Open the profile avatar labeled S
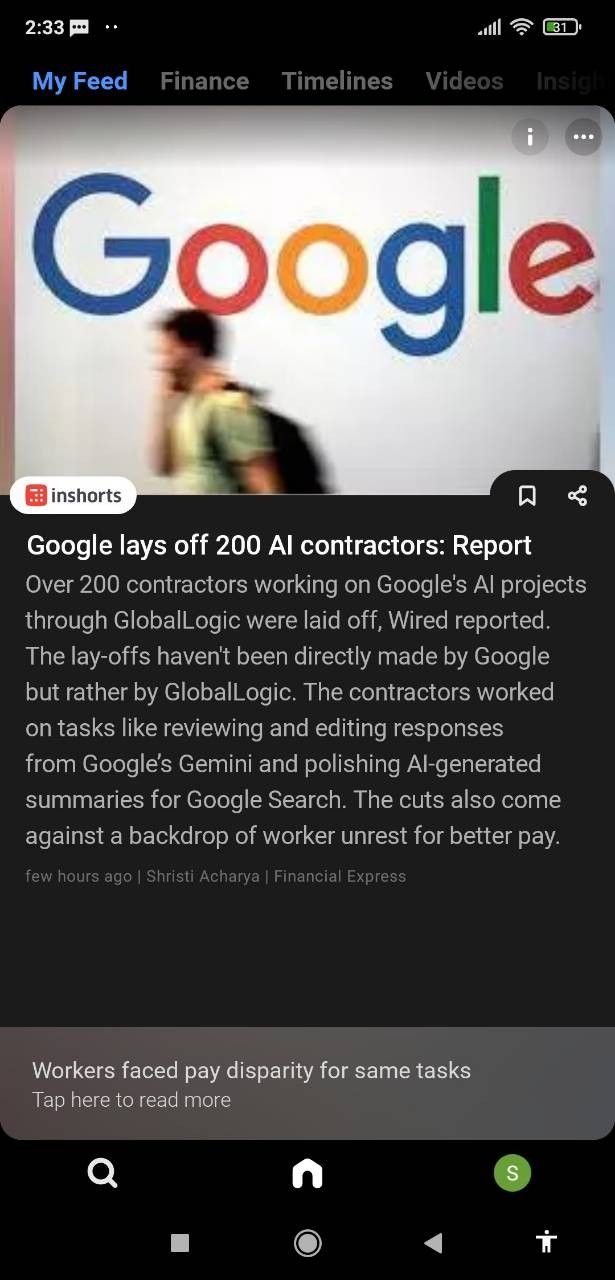615x1280 pixels. [x=512, y=1172]
